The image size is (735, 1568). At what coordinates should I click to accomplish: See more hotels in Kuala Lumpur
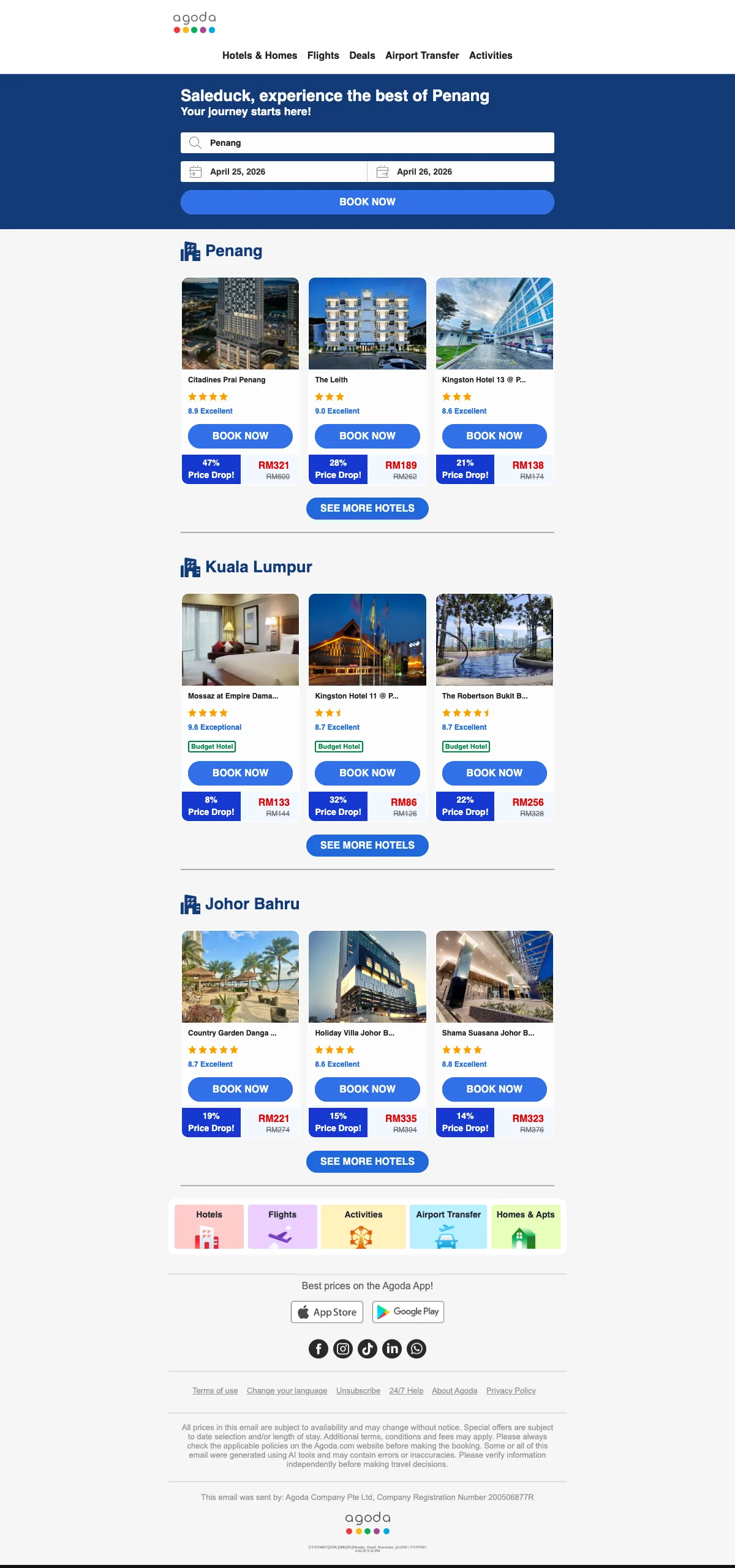coord(367,845)
